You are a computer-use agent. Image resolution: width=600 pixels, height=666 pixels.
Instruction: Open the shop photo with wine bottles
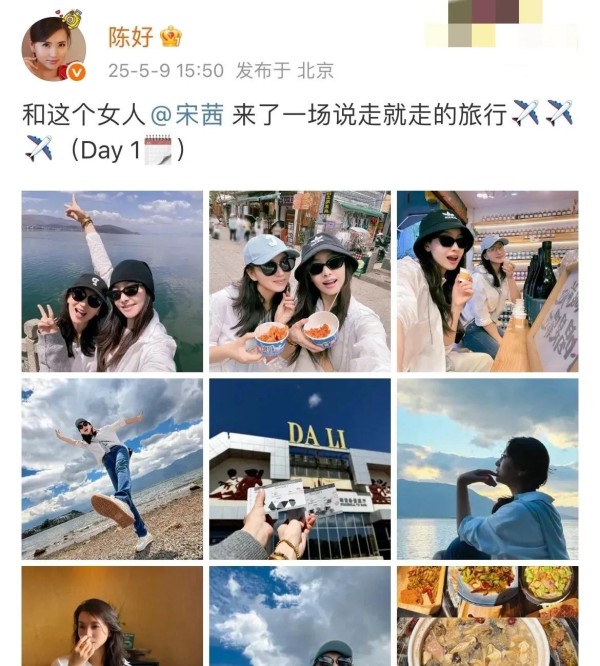tap(487, 281)
